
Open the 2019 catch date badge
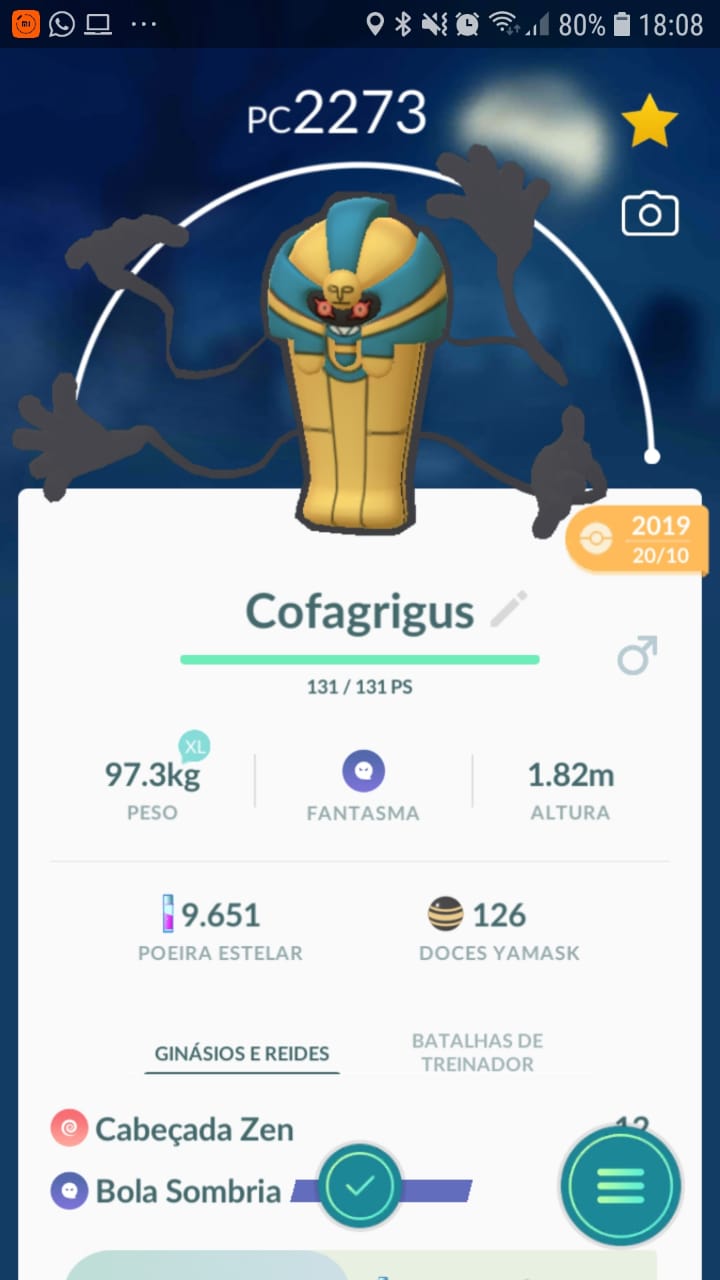640,539
